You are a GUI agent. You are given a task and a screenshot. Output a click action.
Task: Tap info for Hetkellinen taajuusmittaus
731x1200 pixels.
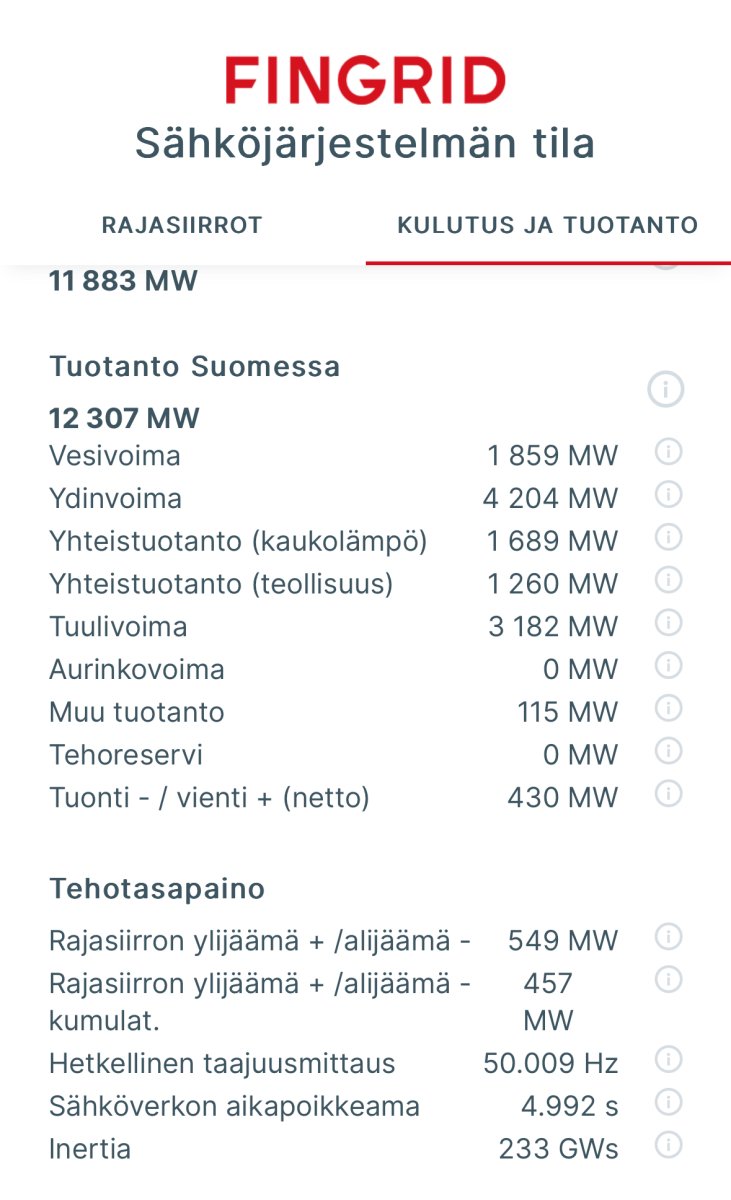click(x=668, y=1059)
